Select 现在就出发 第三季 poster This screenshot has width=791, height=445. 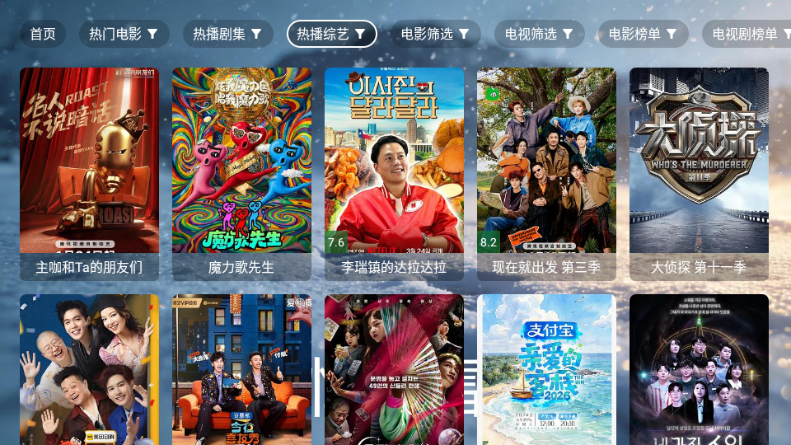(x=546, y=172)
